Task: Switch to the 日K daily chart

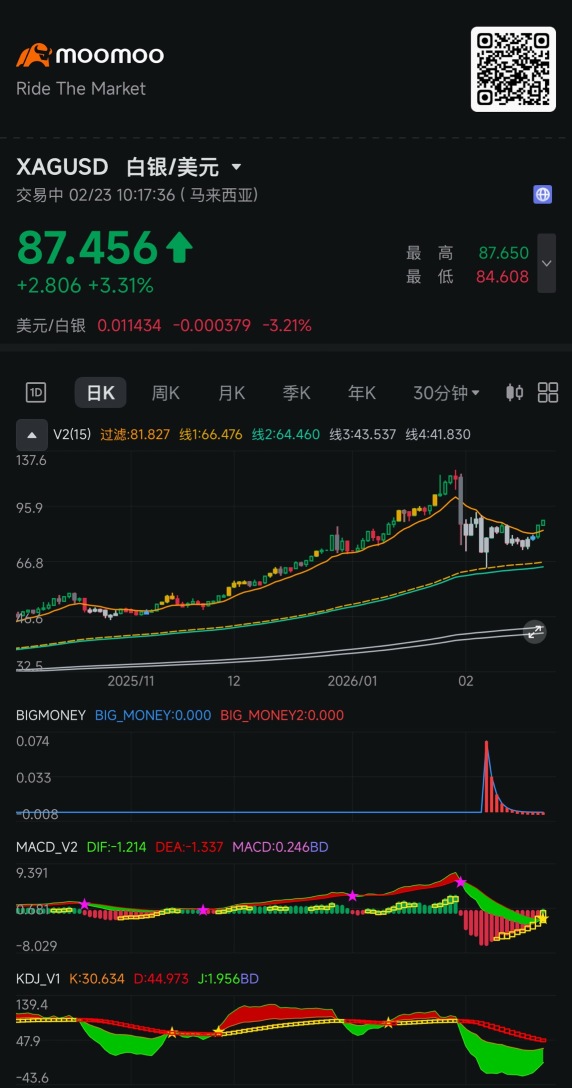Action: (x=101, y=393)
